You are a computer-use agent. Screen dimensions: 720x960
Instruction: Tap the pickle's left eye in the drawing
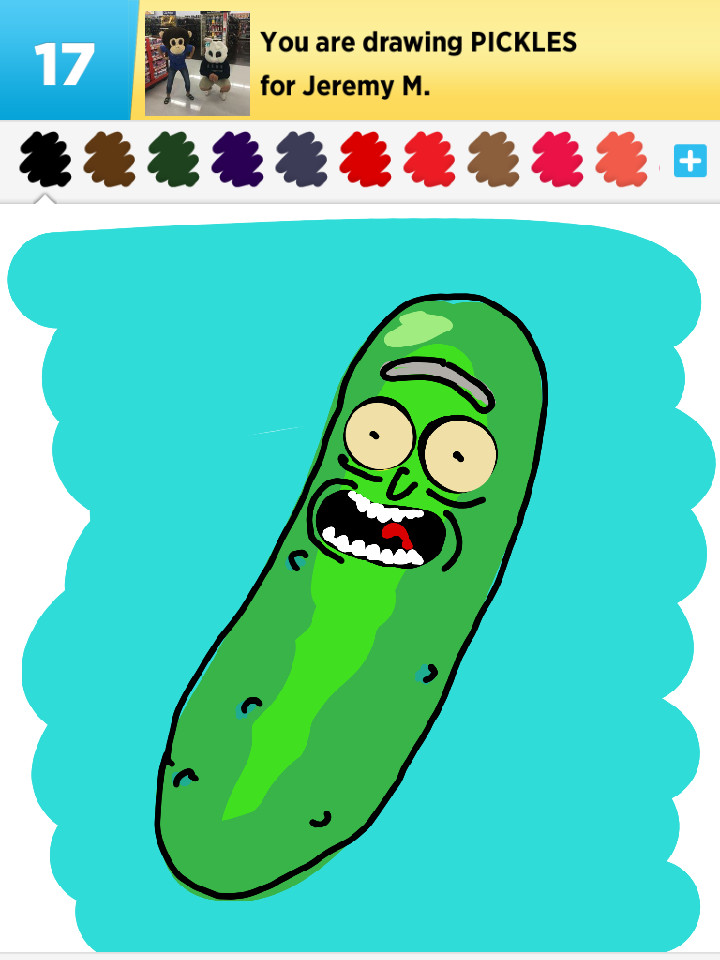pos(380,435)
